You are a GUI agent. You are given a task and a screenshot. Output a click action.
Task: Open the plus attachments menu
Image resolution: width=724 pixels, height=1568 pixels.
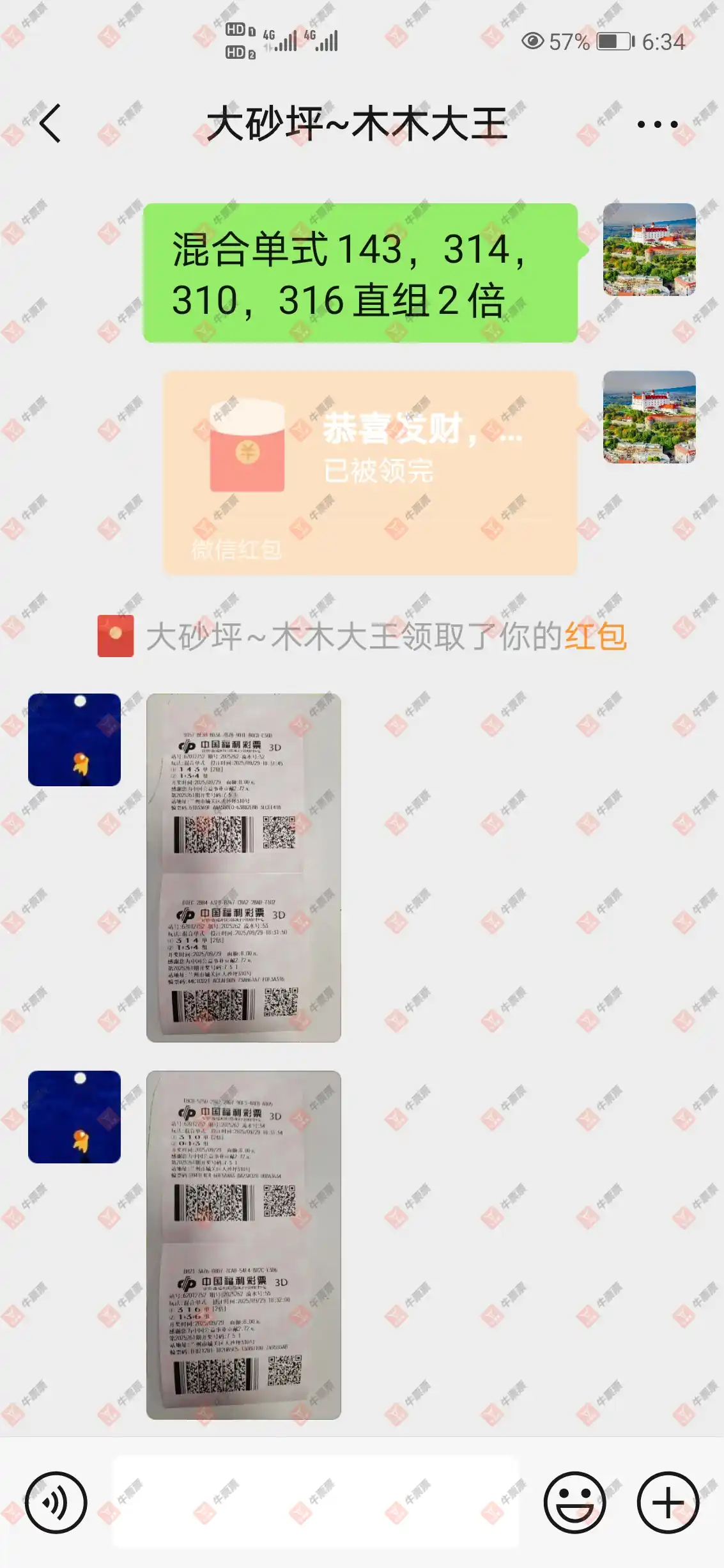click(668, 1502)
